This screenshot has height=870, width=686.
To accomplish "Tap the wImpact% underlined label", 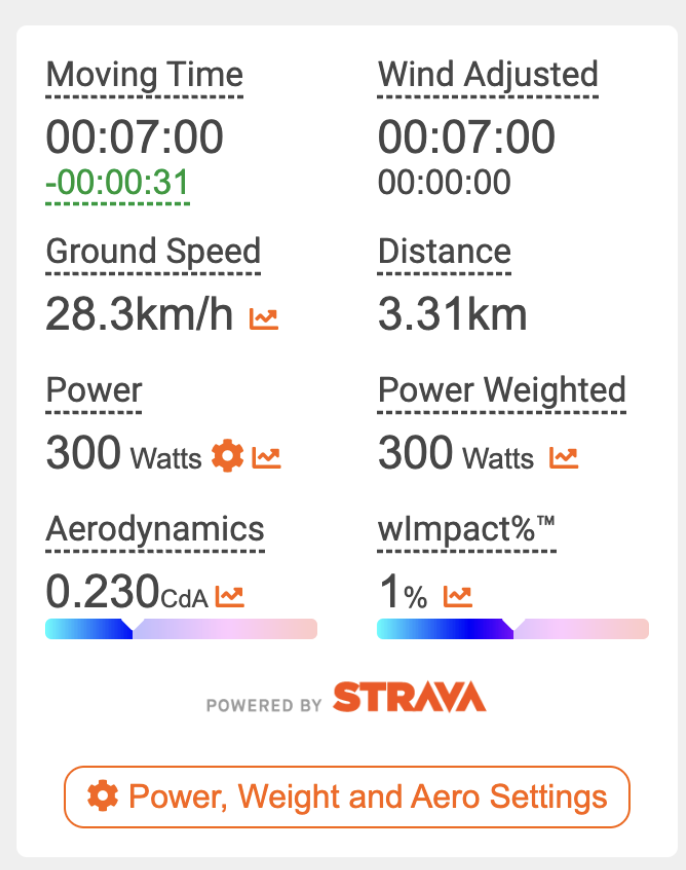I will [x=466, y=529].
